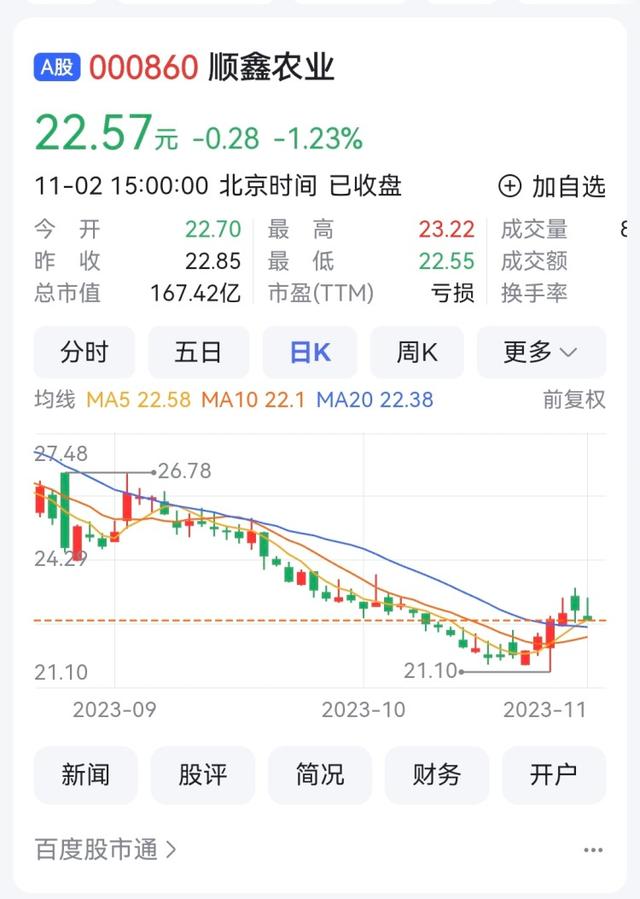Select the 日K chart tab

310,352
